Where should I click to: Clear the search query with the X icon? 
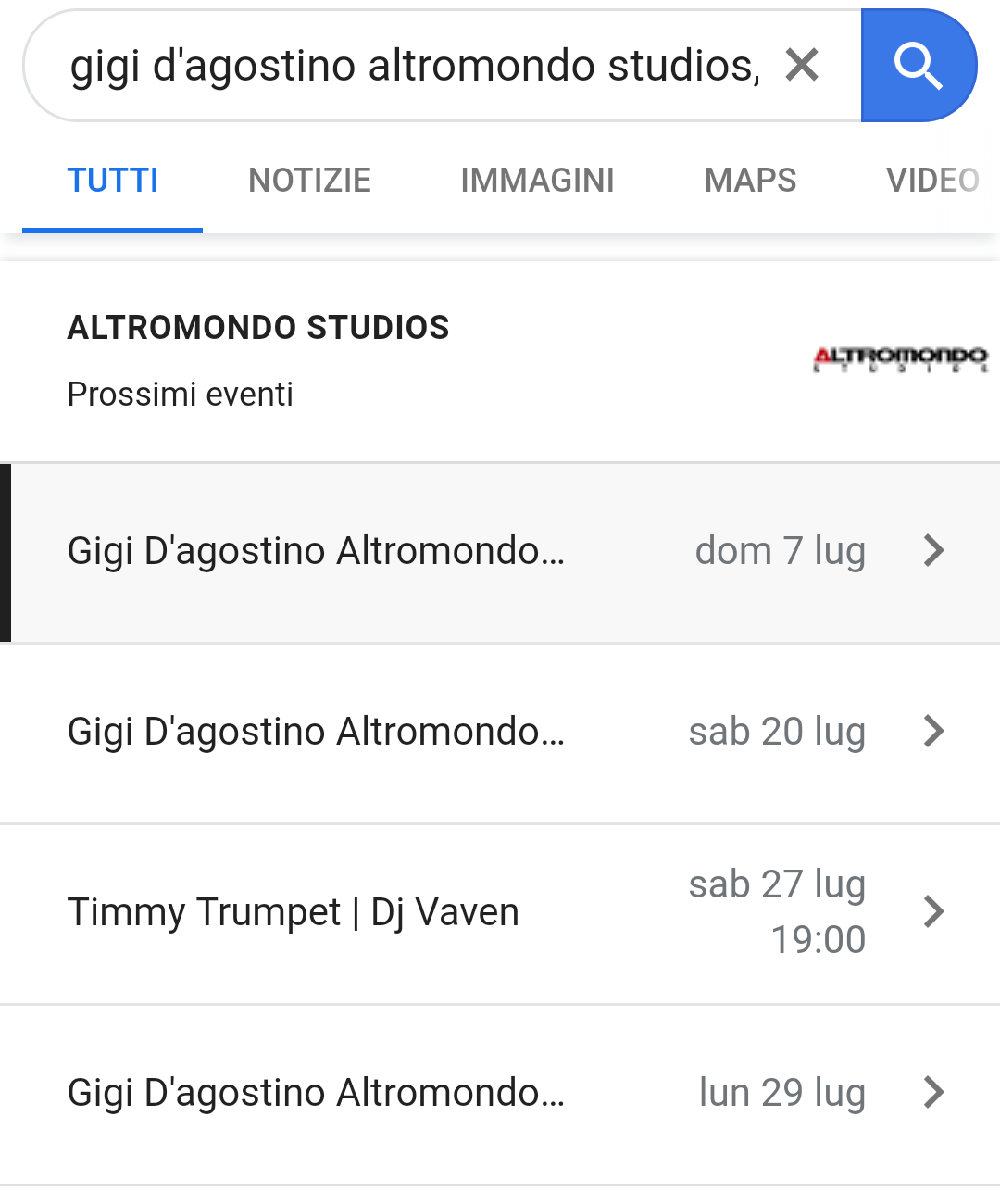[802, 65]
